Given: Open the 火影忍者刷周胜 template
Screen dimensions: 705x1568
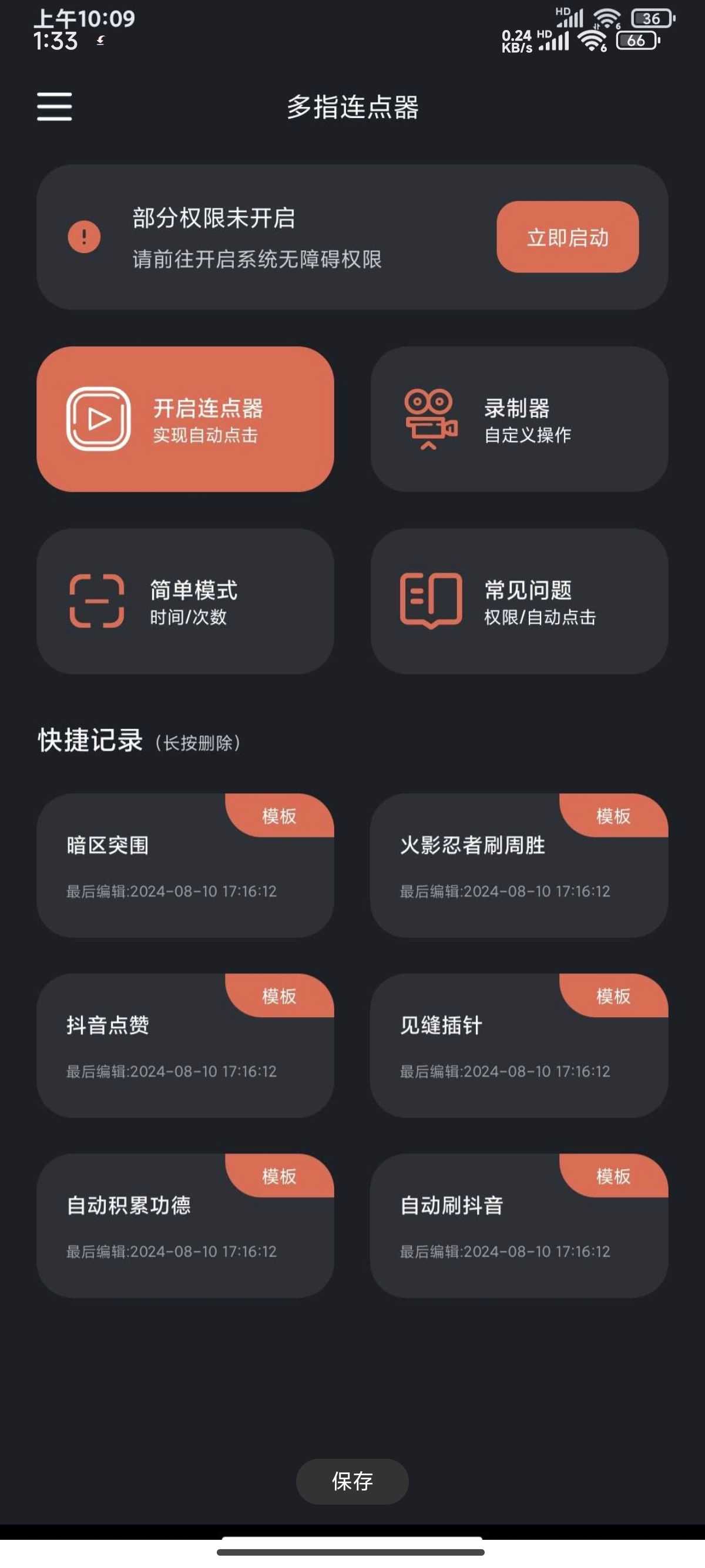Looking at the screenshot, I should [x=519, y=865].
